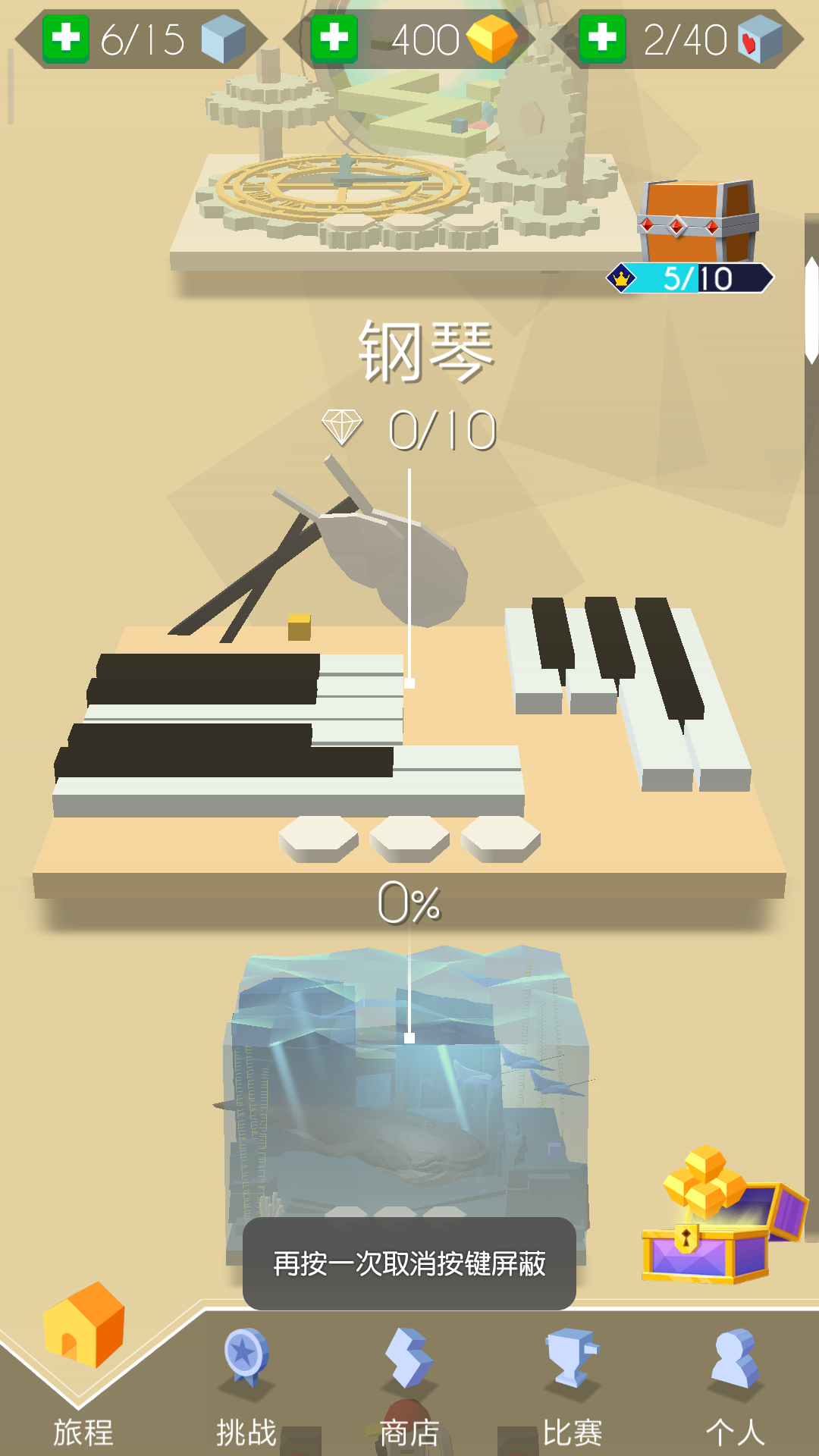Open the purple gold-coin treasure chest
This screenshot has width=819, height=1456.
click(x=717, y=1221)
